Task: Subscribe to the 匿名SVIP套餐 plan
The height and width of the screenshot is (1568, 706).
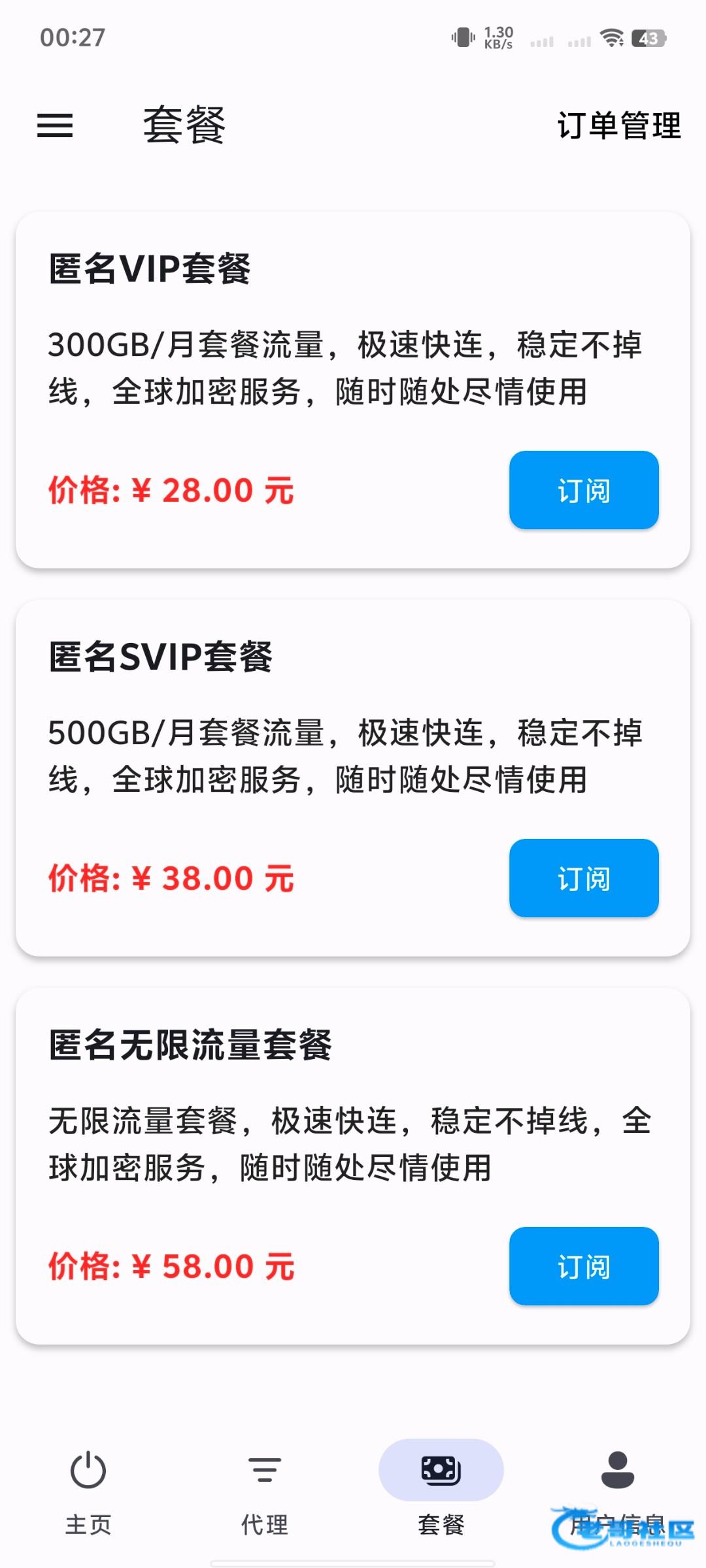Action: click(x=584, y=878)
